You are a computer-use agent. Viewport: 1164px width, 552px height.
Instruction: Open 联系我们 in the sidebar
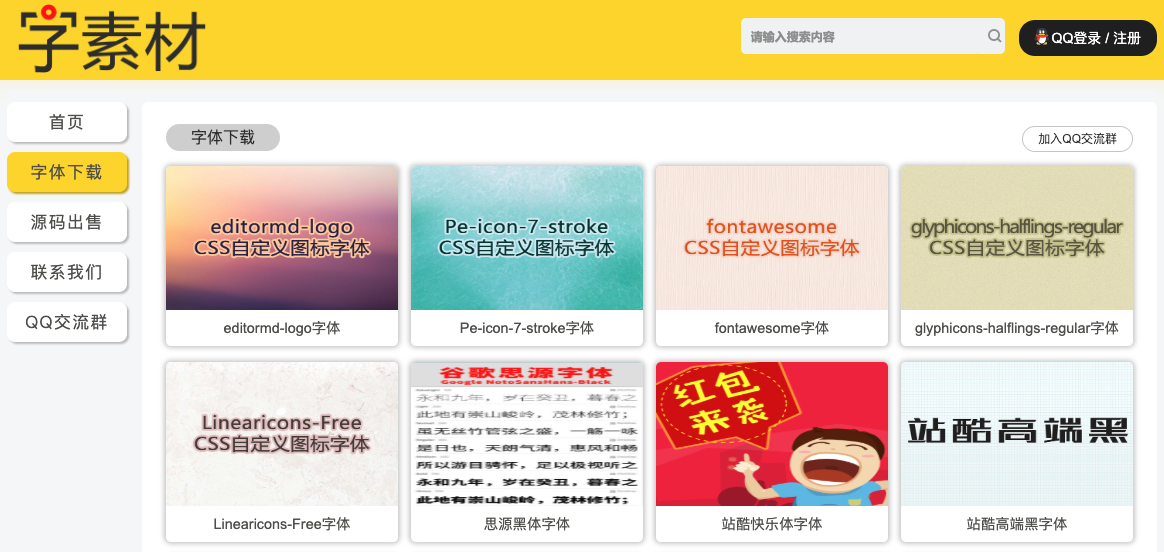point(67,273)
